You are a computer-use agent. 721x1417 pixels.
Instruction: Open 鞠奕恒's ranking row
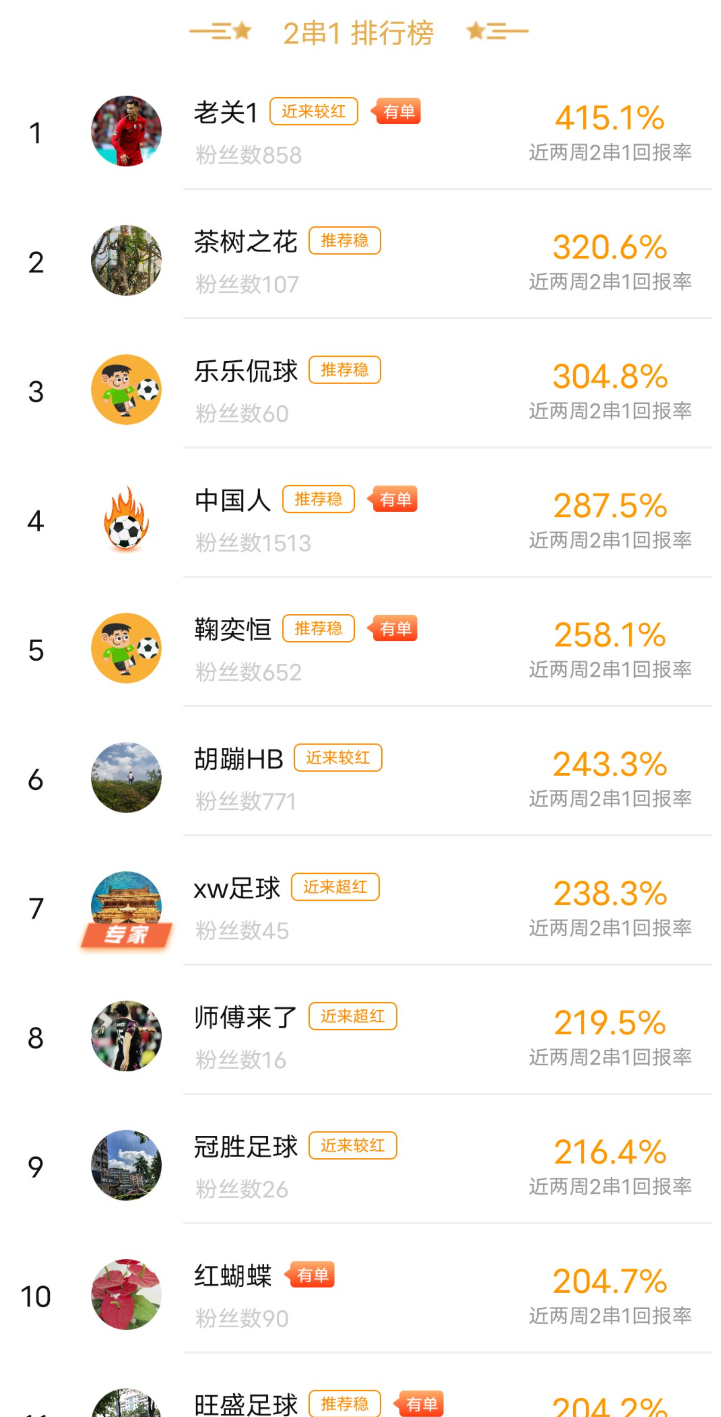click(x=360, y=648)
